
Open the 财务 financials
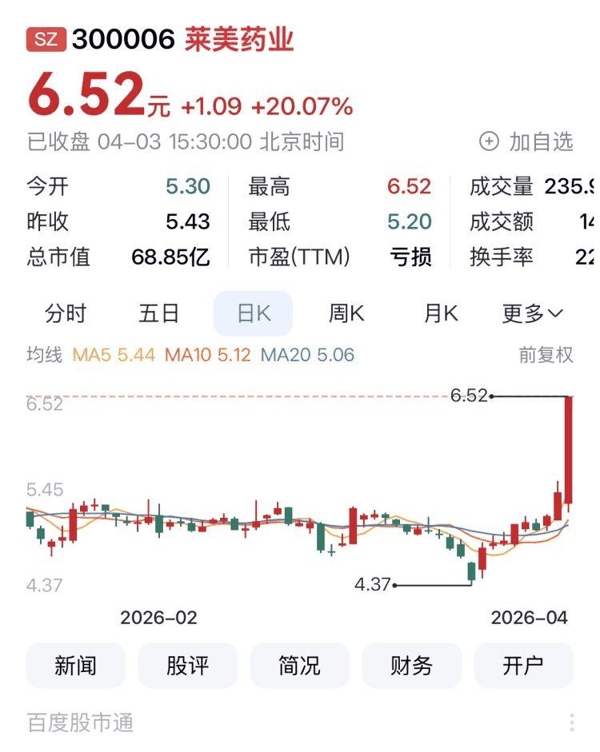[x=411, y=665]
